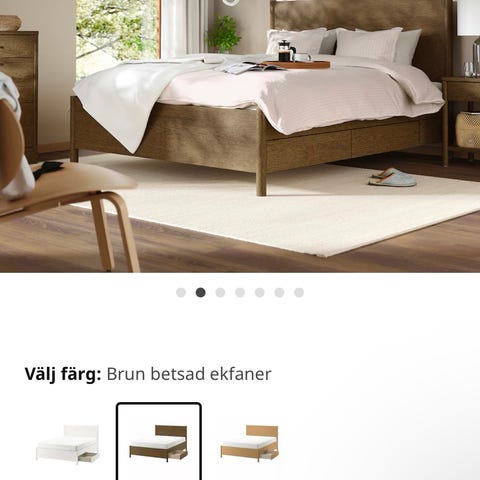
Task: Select the white bed color option
Action: click(68, 443)
